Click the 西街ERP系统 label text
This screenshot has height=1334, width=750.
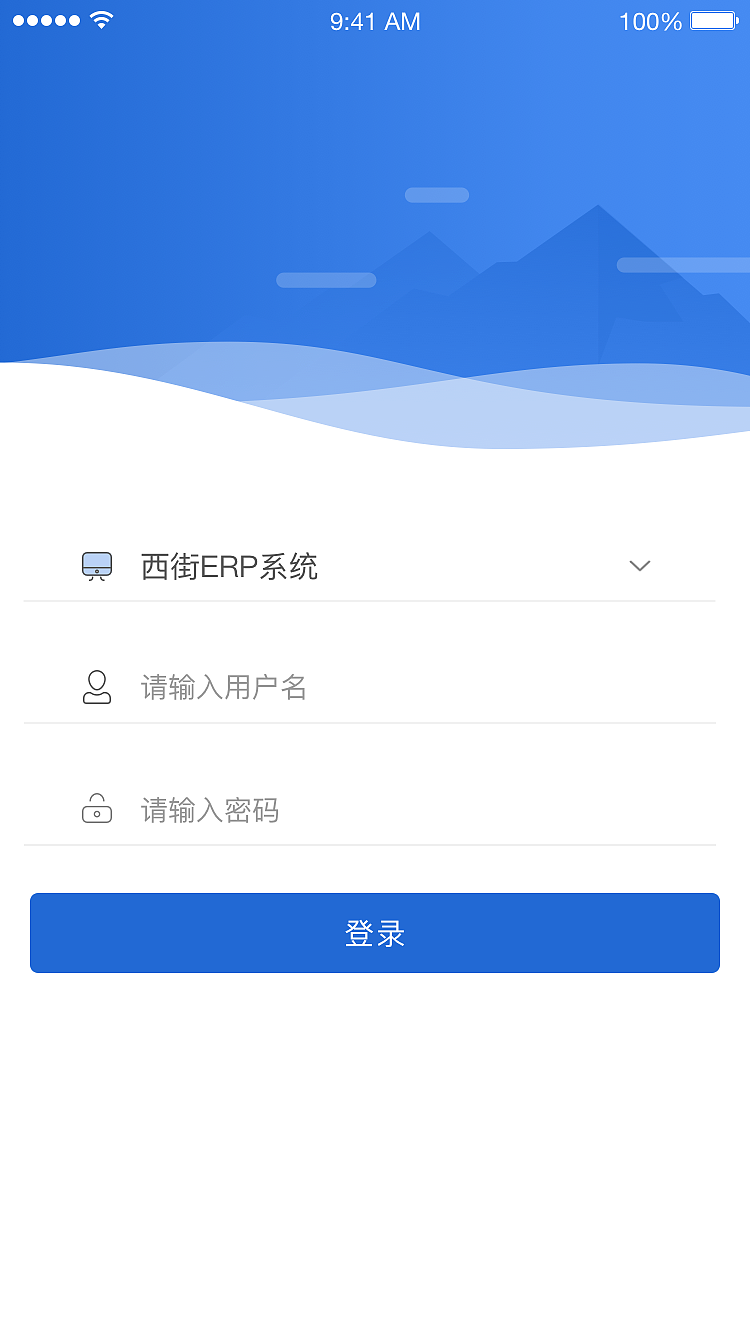pos(230,566)
